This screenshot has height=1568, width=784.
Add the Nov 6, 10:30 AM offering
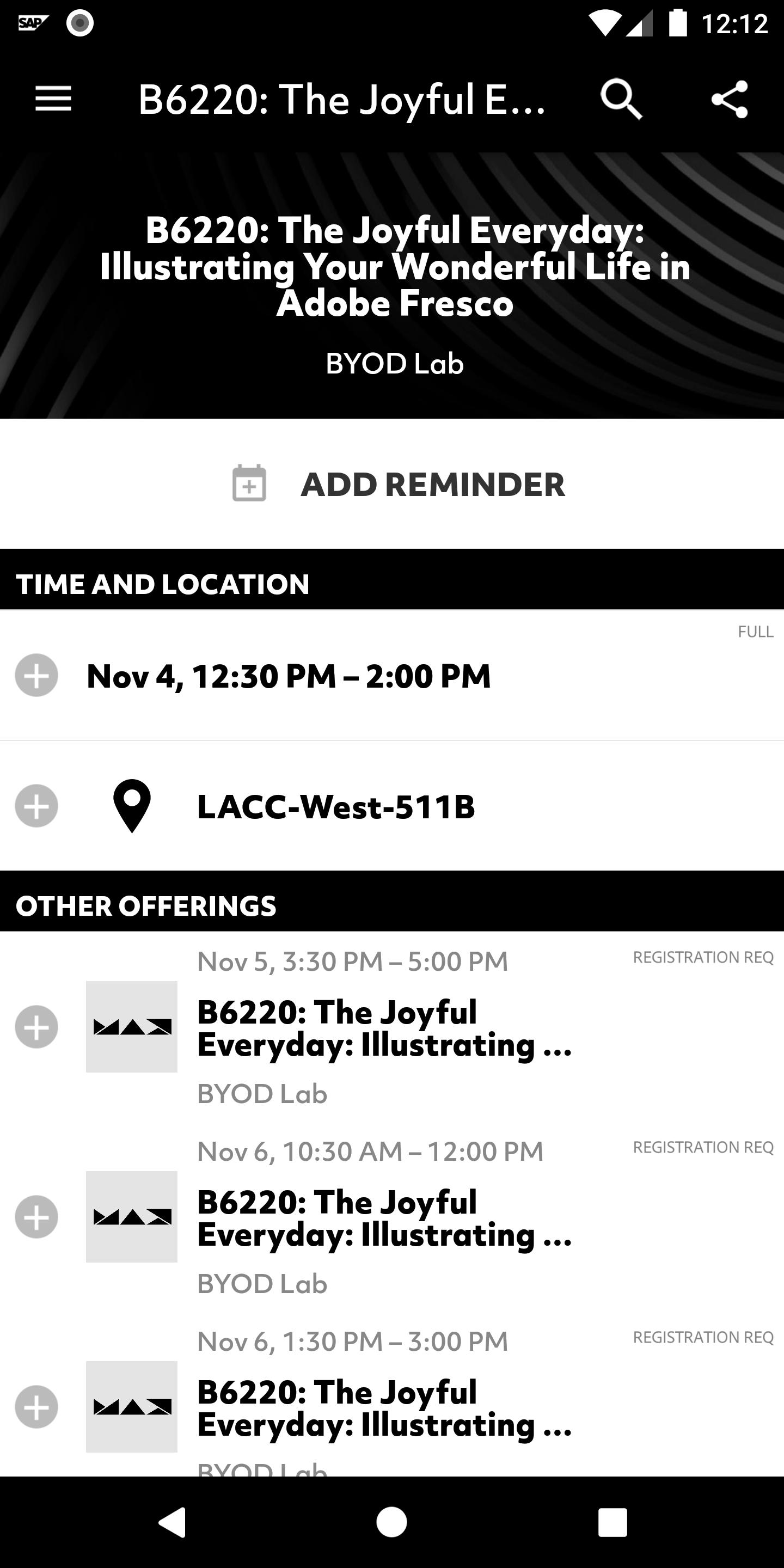36,1217
